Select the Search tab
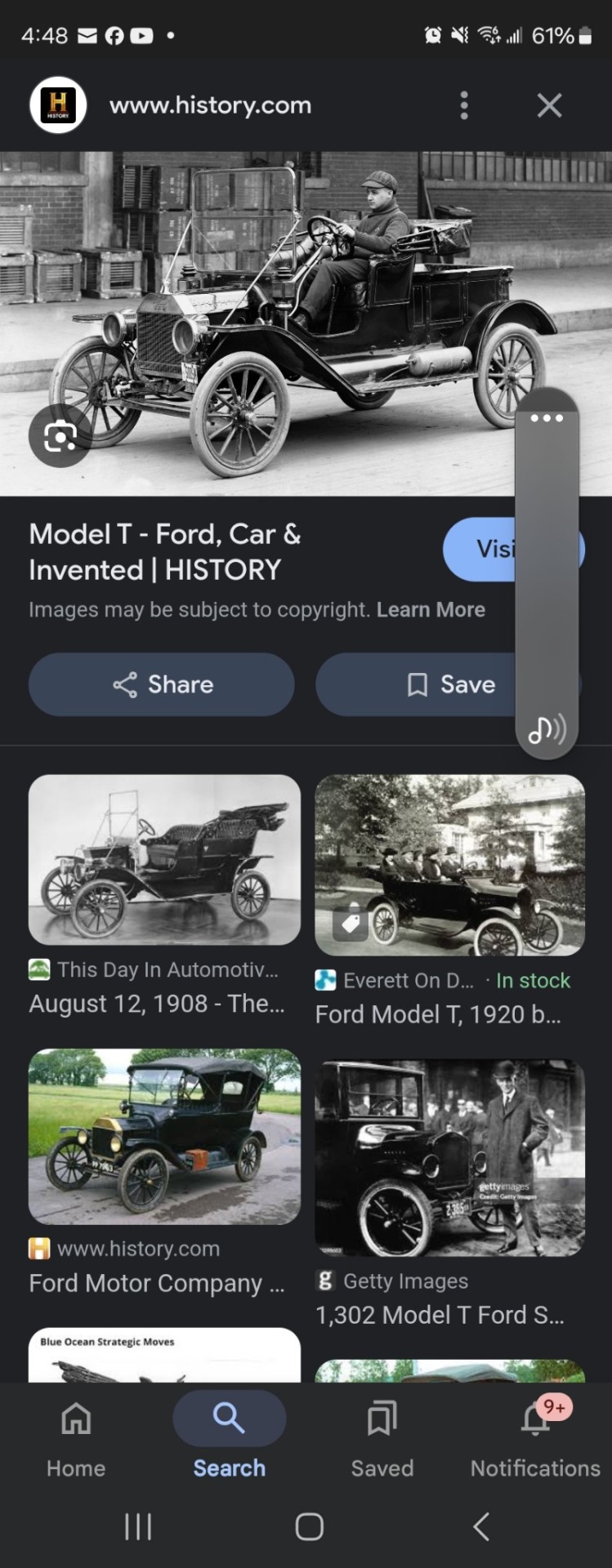Viewport: 612px width, 1568px height. click(229, 1437)
